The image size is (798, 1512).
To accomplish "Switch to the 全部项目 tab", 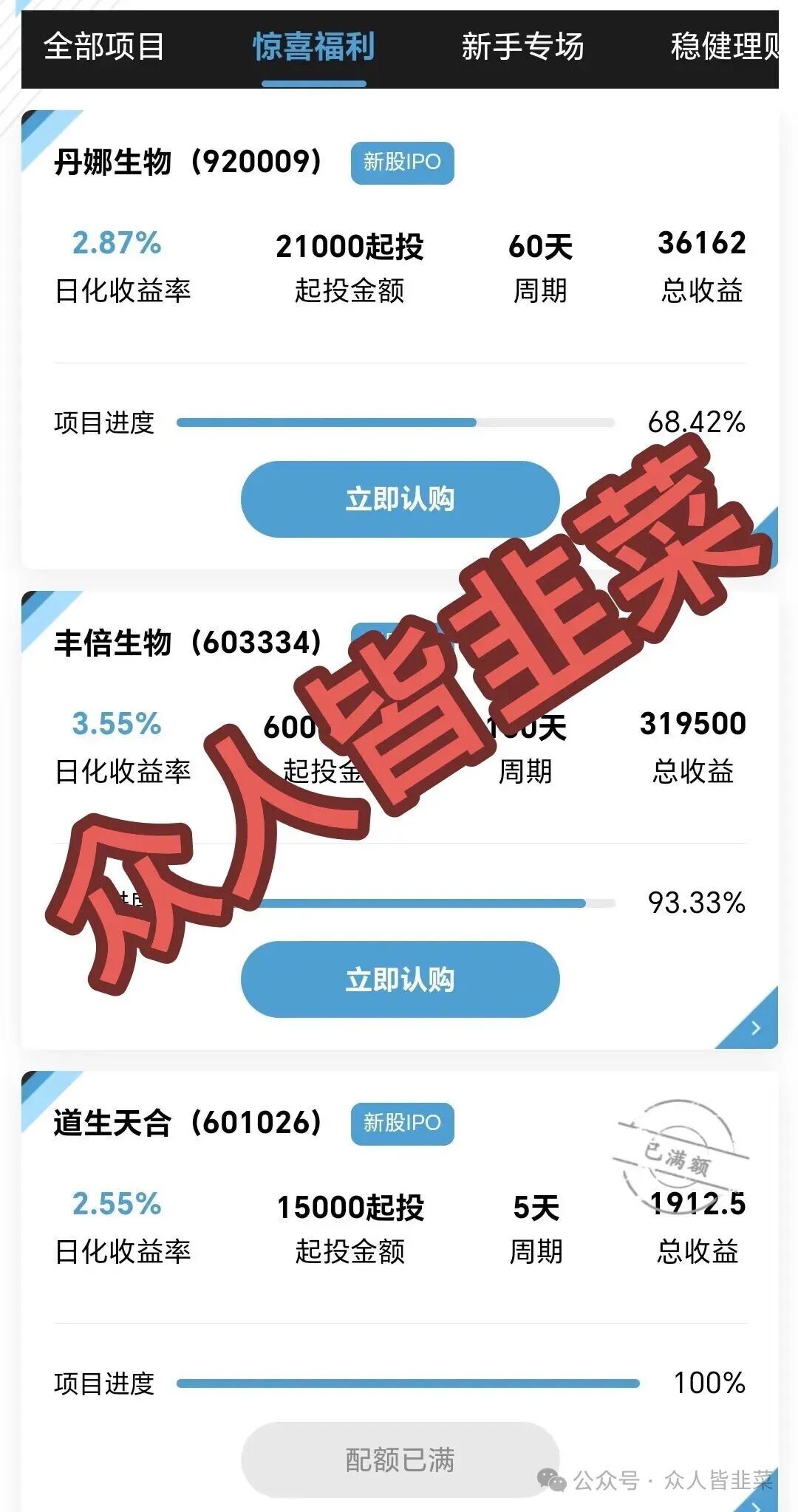I will [x=106, y=47].
